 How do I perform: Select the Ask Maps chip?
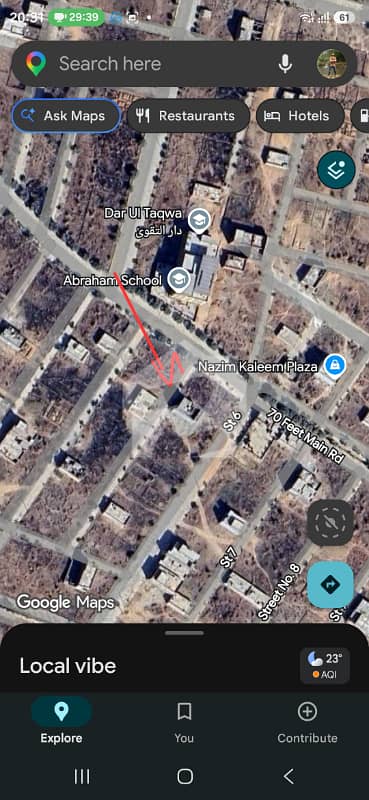tap(66, 116)
